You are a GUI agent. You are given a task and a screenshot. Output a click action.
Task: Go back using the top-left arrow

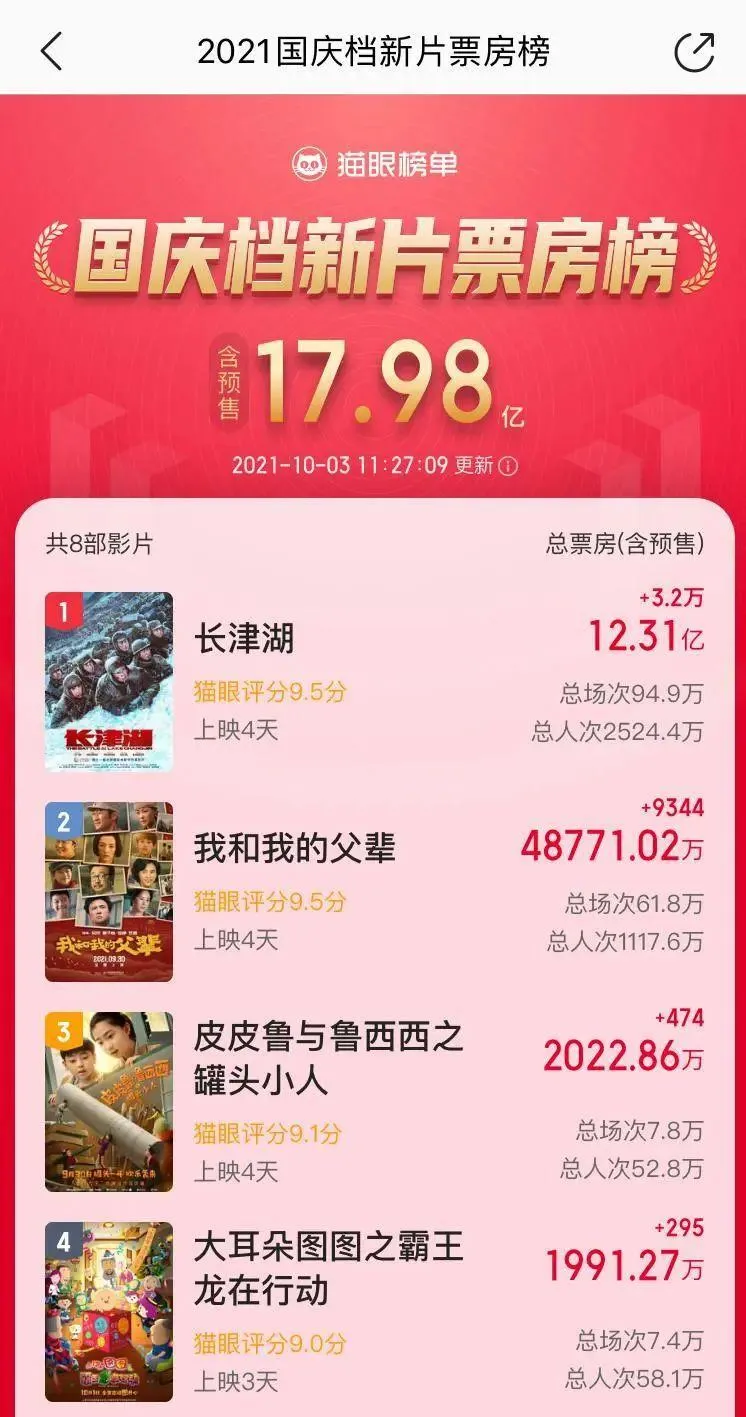[x=51, y=51]
